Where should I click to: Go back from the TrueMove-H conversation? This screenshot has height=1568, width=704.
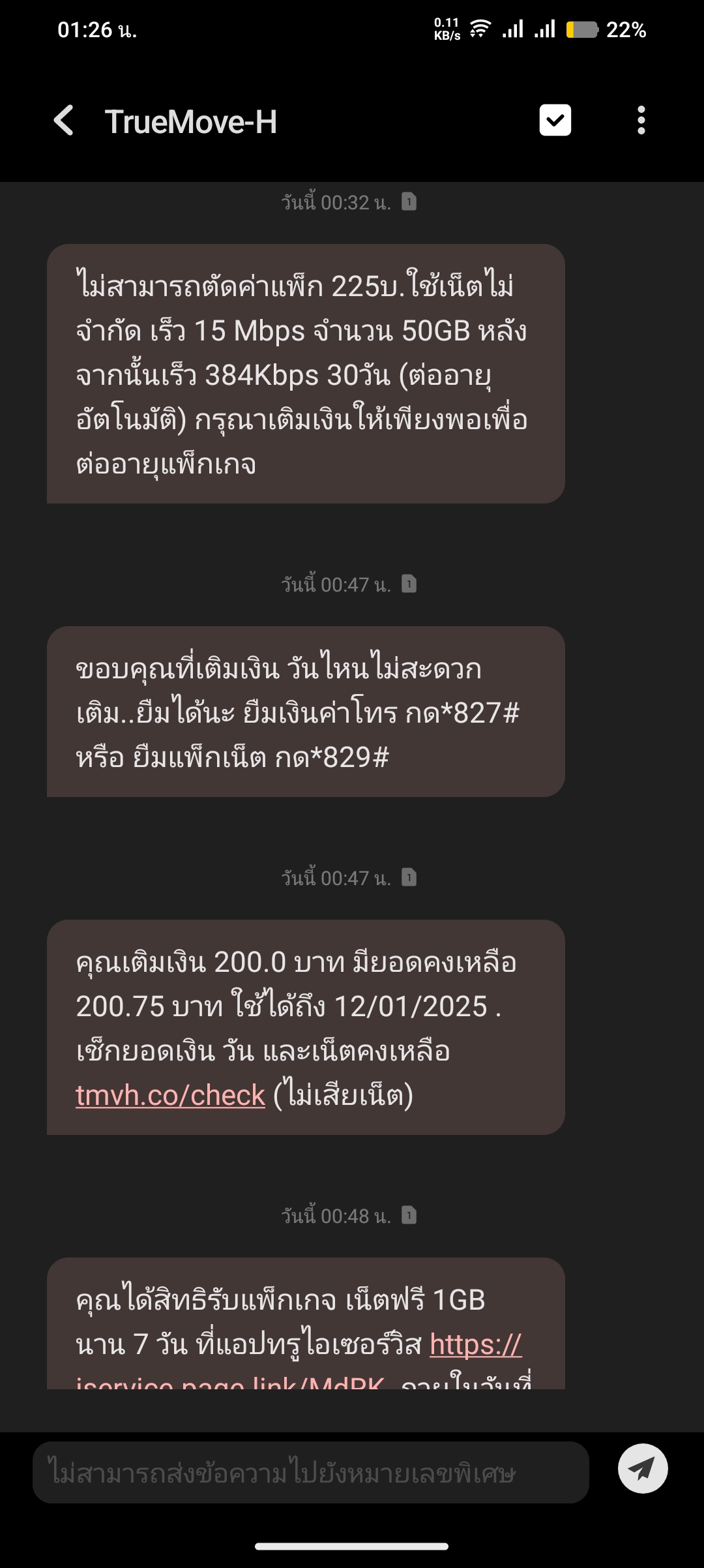coord(63,121)
